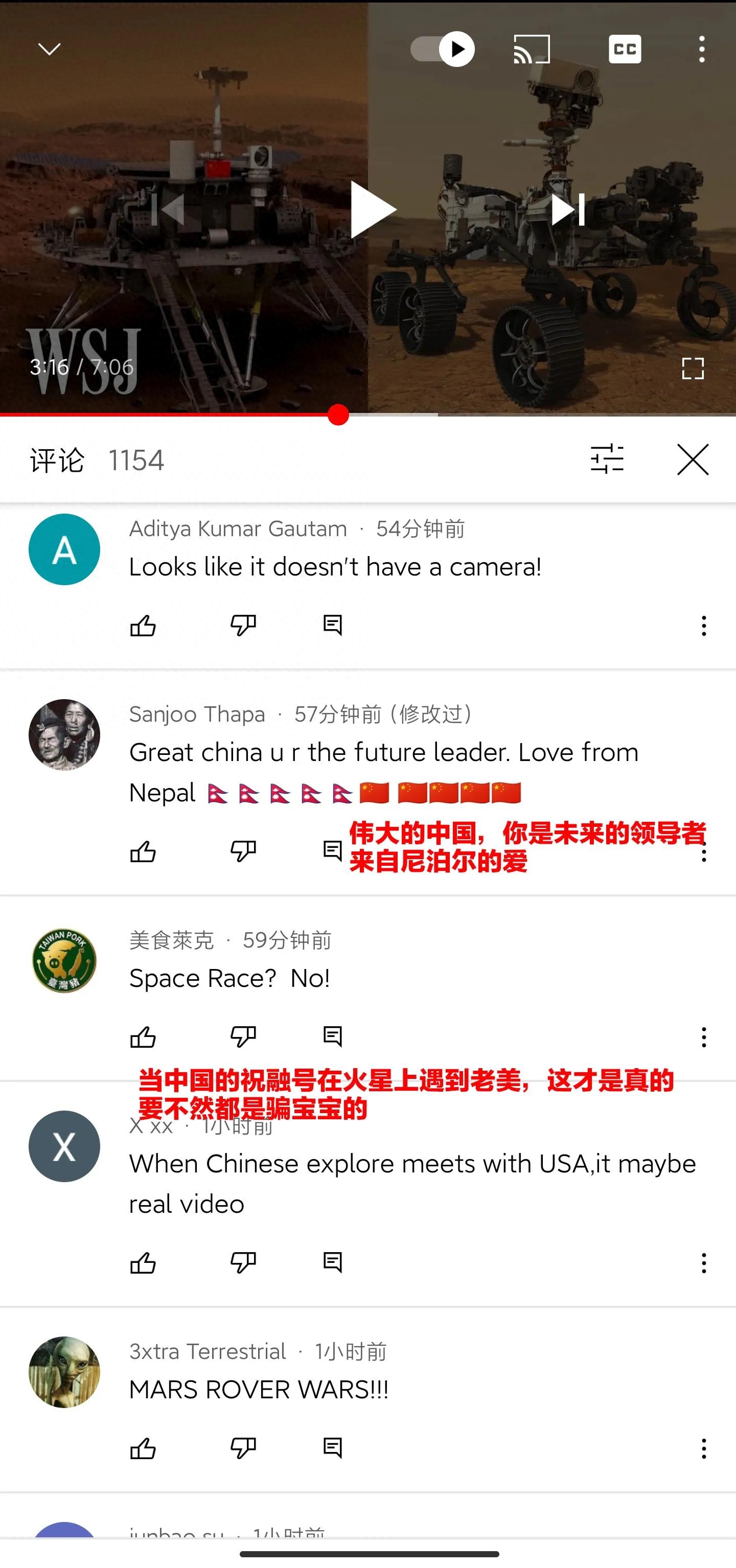736x1568 pixels.
Task: Open Sanjoo Thapa's profile picture
Action: [x=64, y=735]
